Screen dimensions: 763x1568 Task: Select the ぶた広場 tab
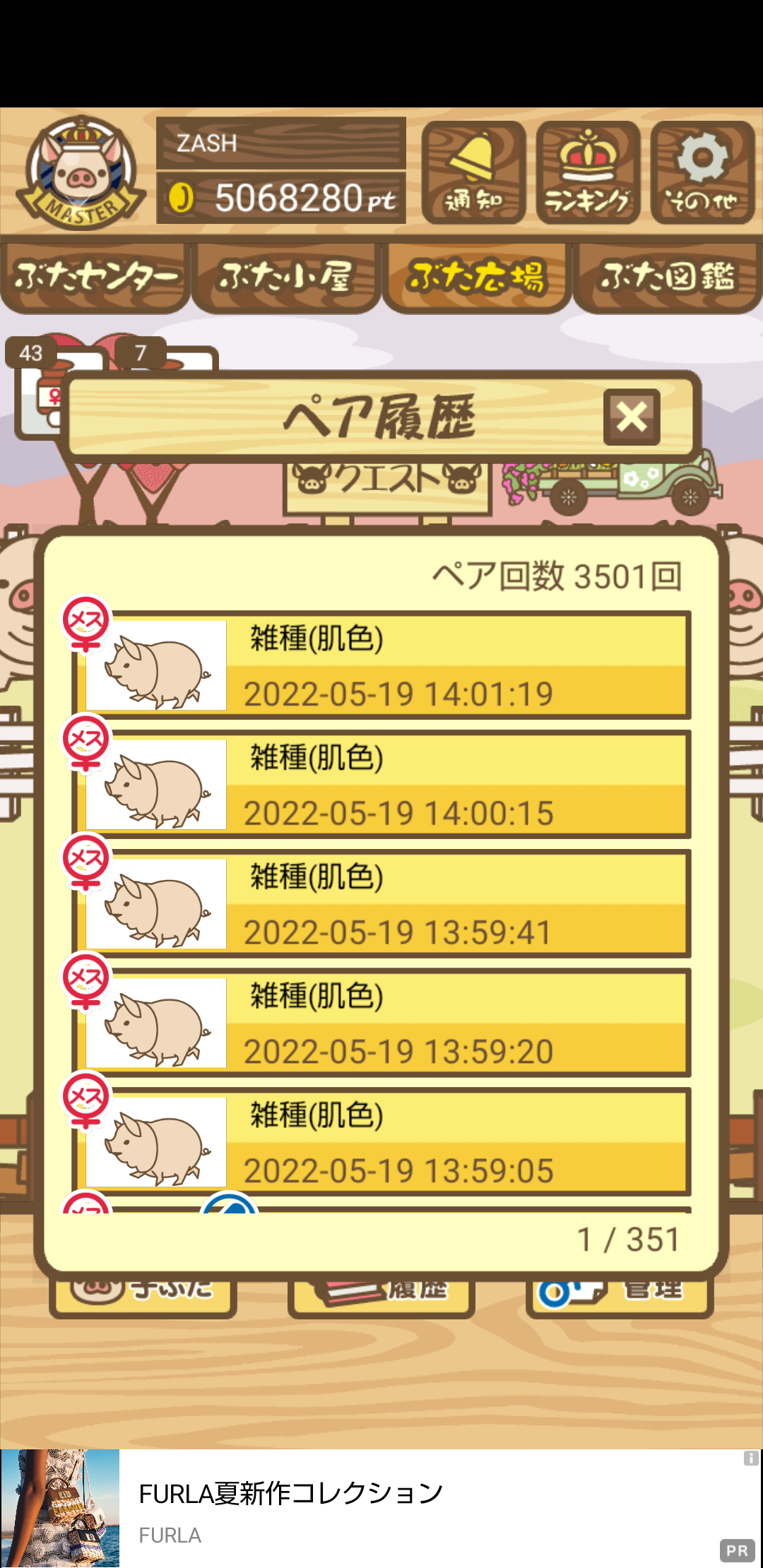pyautogui.click(x=477, y=278)
